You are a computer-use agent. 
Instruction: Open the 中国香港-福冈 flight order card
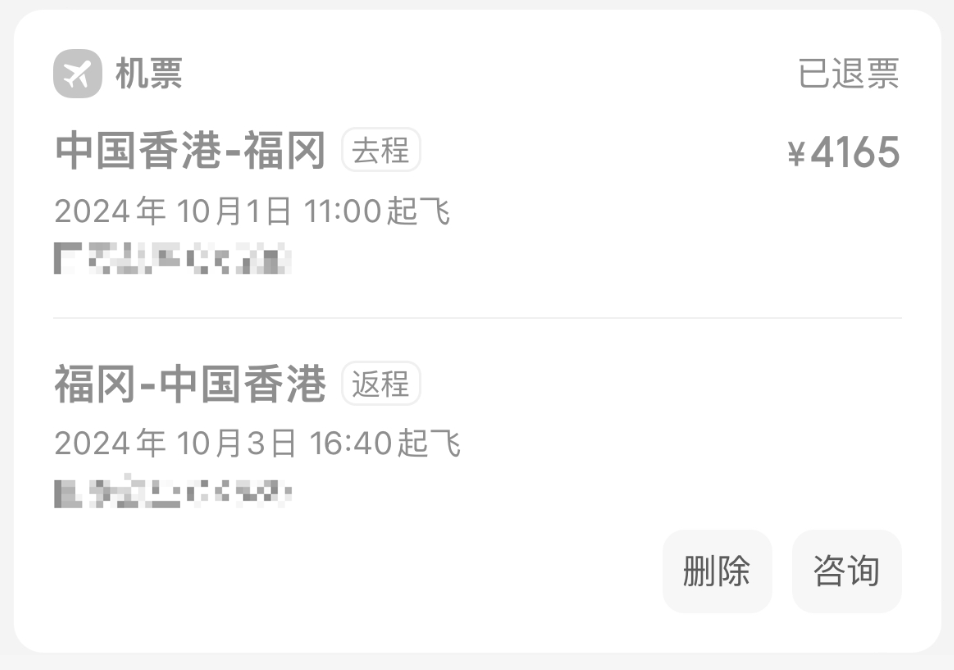click(x=190, y=152)
